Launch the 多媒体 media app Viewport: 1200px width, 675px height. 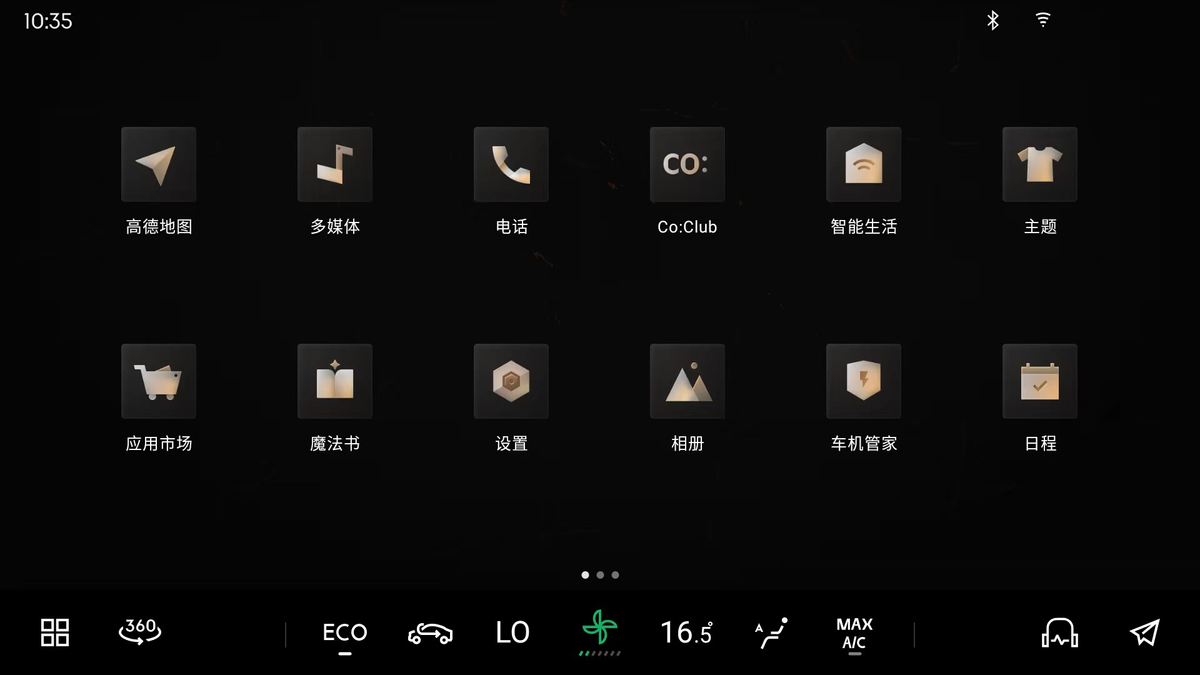(335, 165)
